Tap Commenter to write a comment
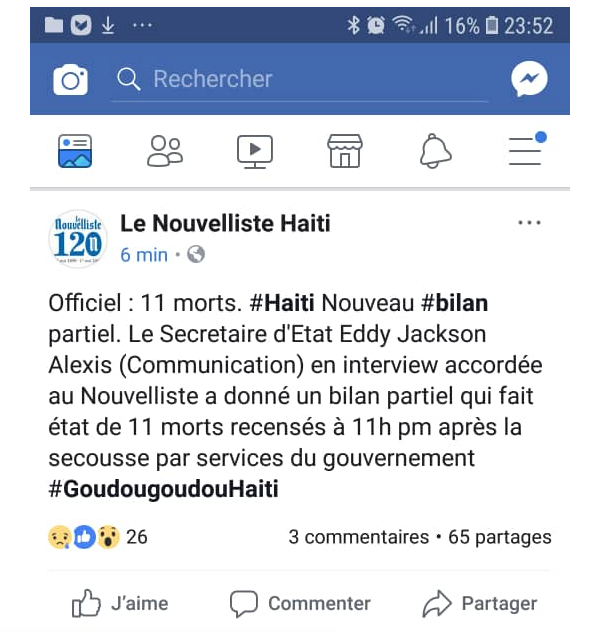The height and width of the screenshot is (632, 611). tap(300, 603)
